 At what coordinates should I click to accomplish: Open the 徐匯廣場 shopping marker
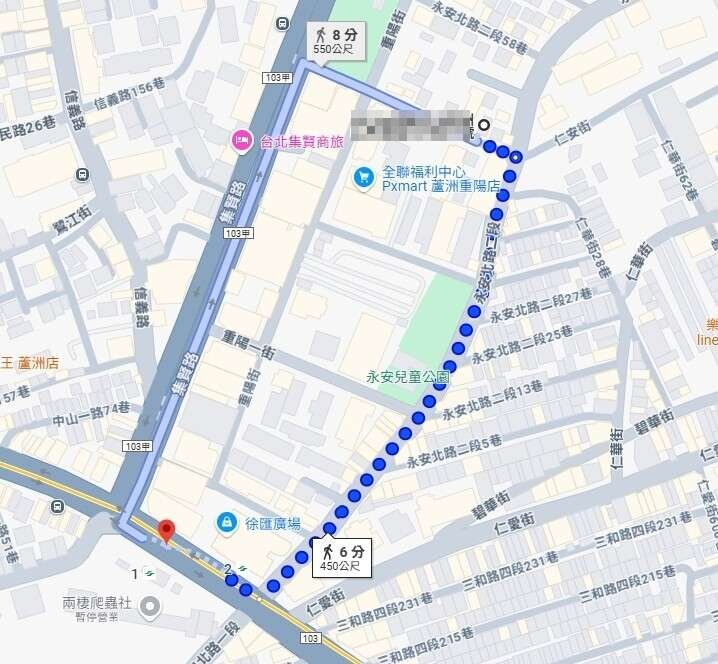click(x=229, y=523)
